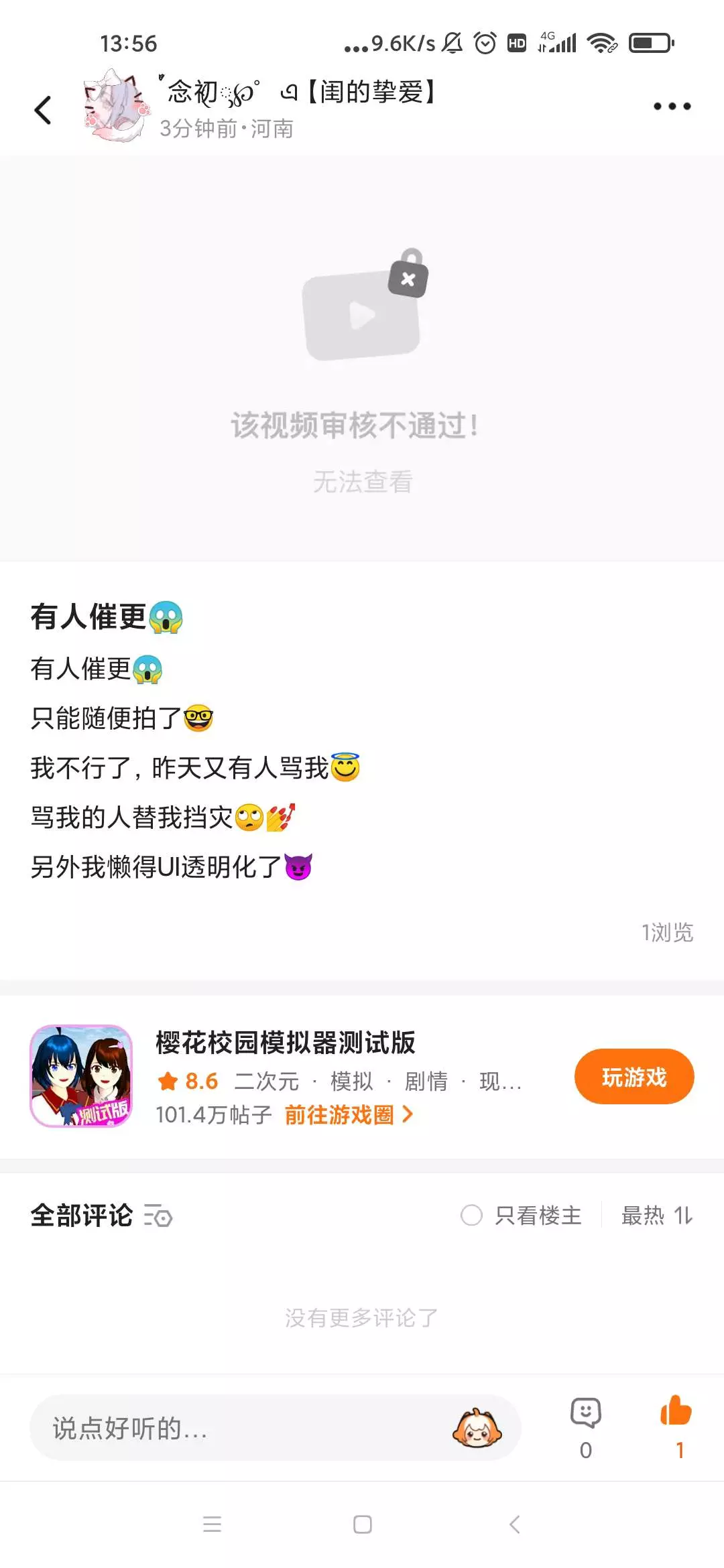Viewport: 724px width, 1568px height.
Task: Open the 前往游戏圈 link
Action: [x=349, y=1114]
